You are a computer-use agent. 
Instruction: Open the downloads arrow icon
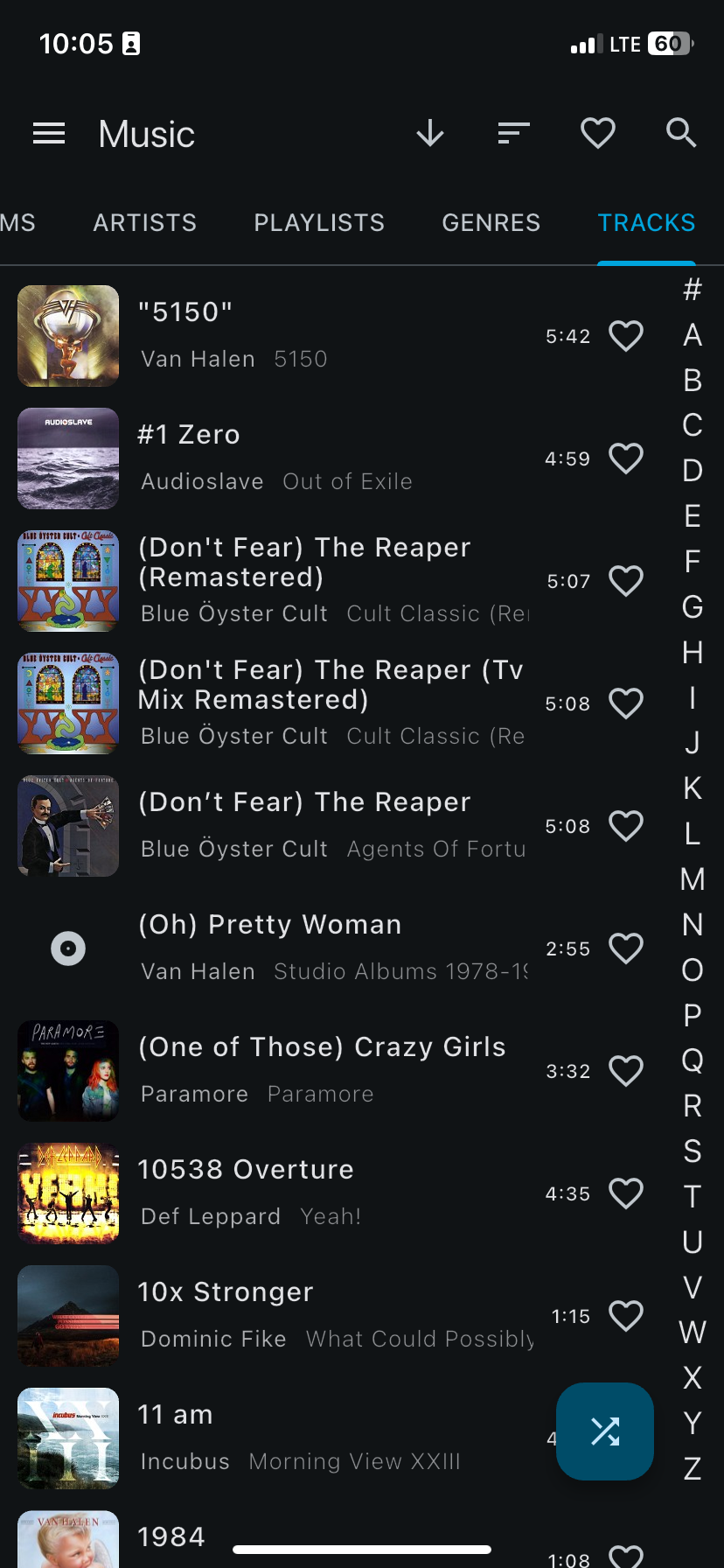[x=430, y=134]
